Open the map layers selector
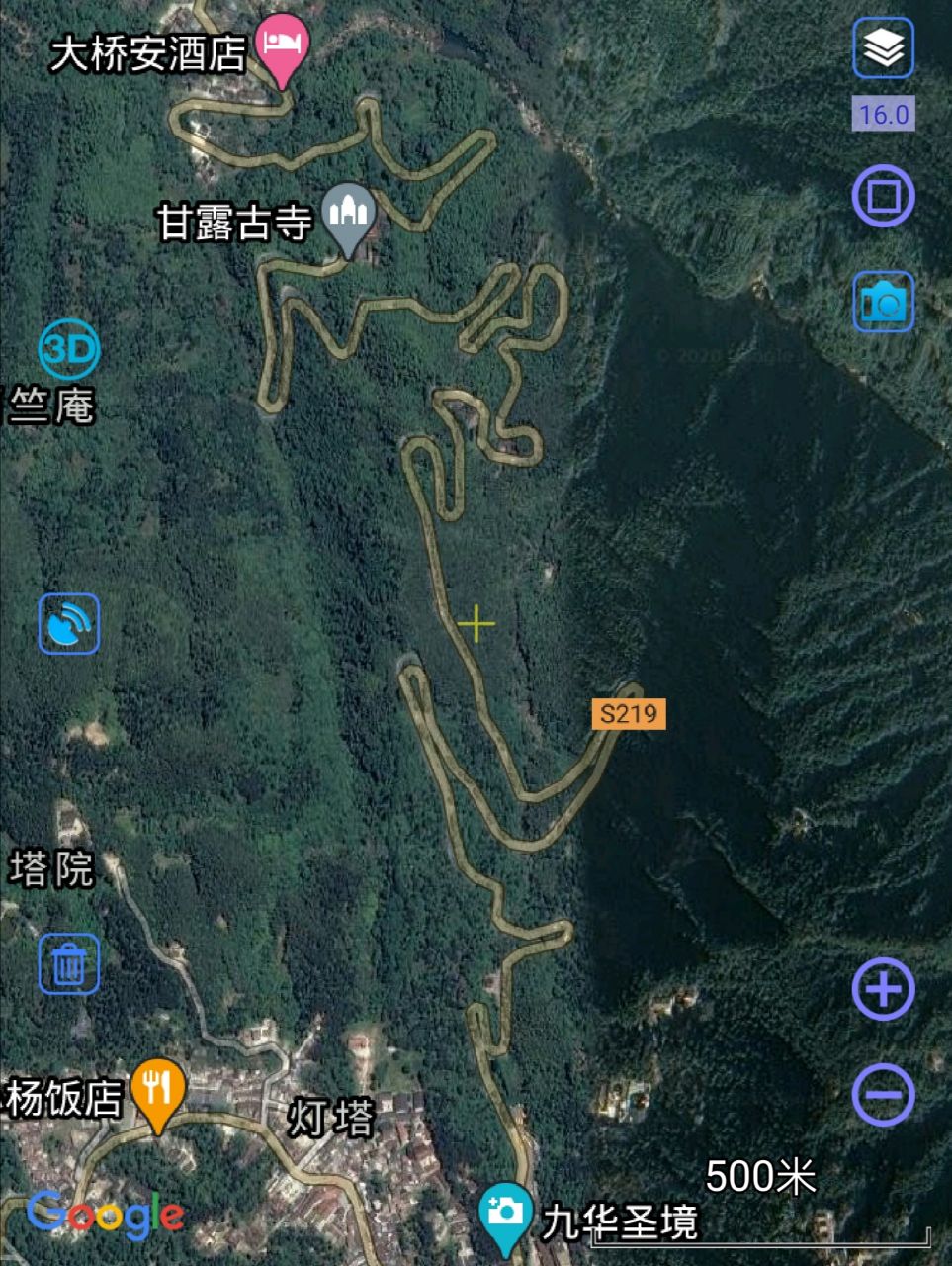The height and width of the screenshot is (1266, 952). pos(883,47)
